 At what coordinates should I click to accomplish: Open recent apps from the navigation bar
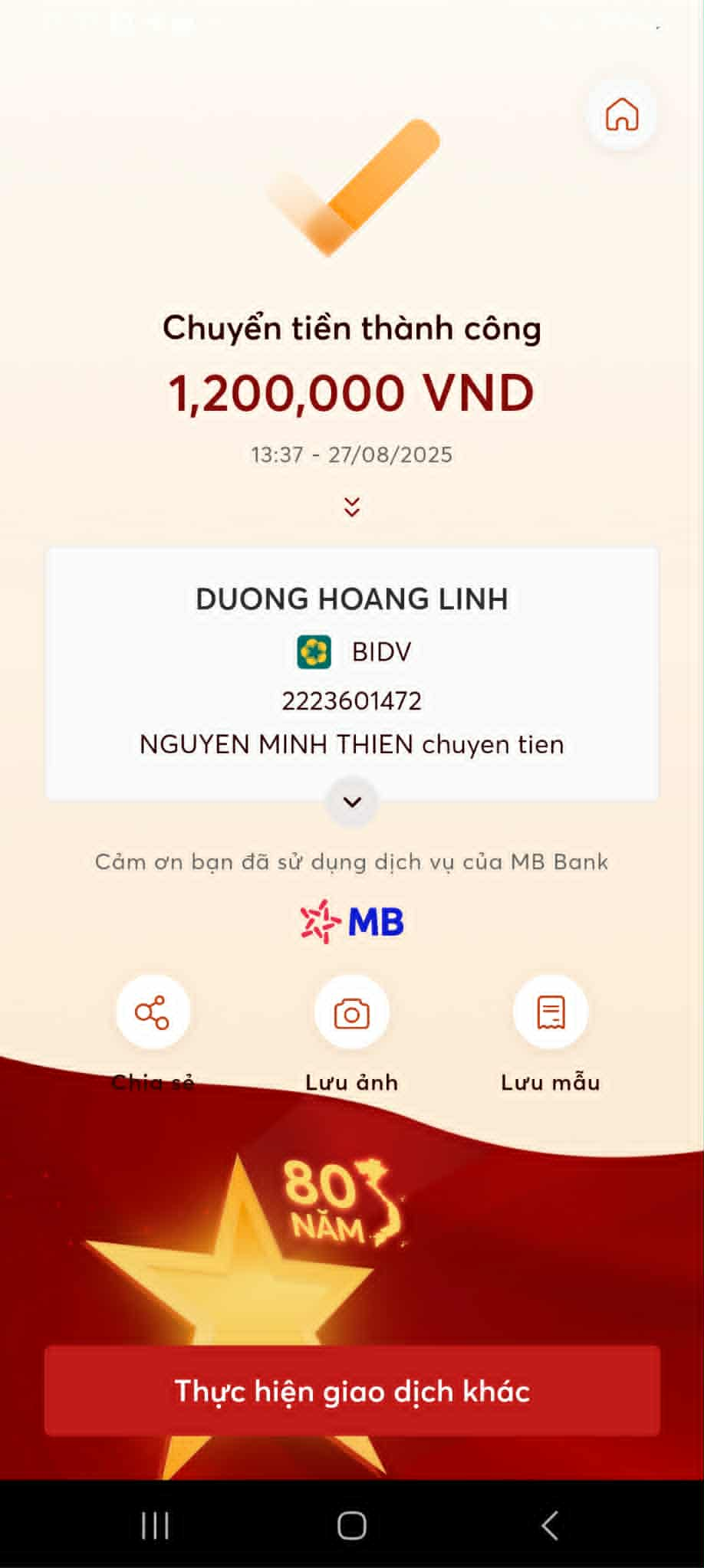tap(155, 1525)
